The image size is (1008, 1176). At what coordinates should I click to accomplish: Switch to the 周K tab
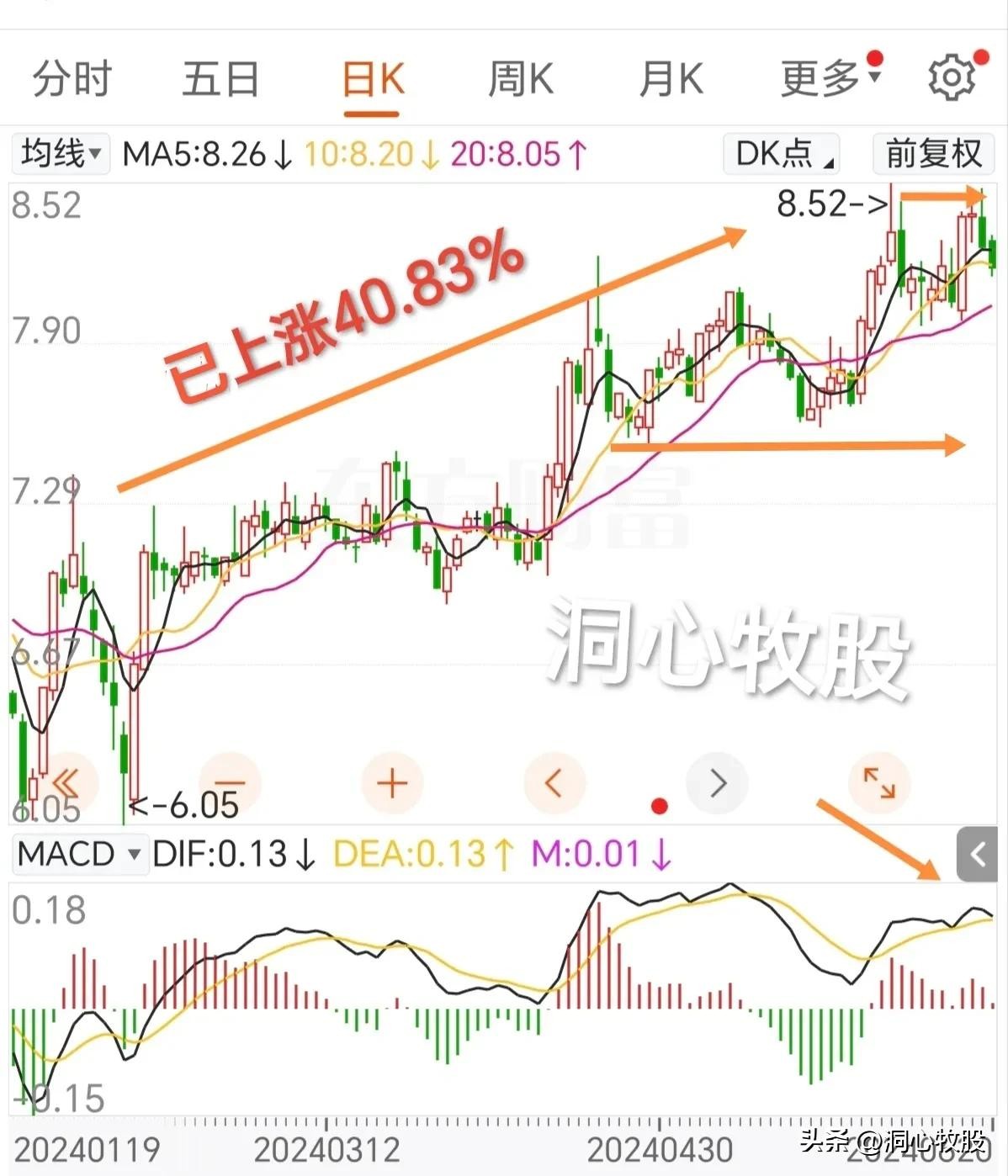tap(521, 79)
